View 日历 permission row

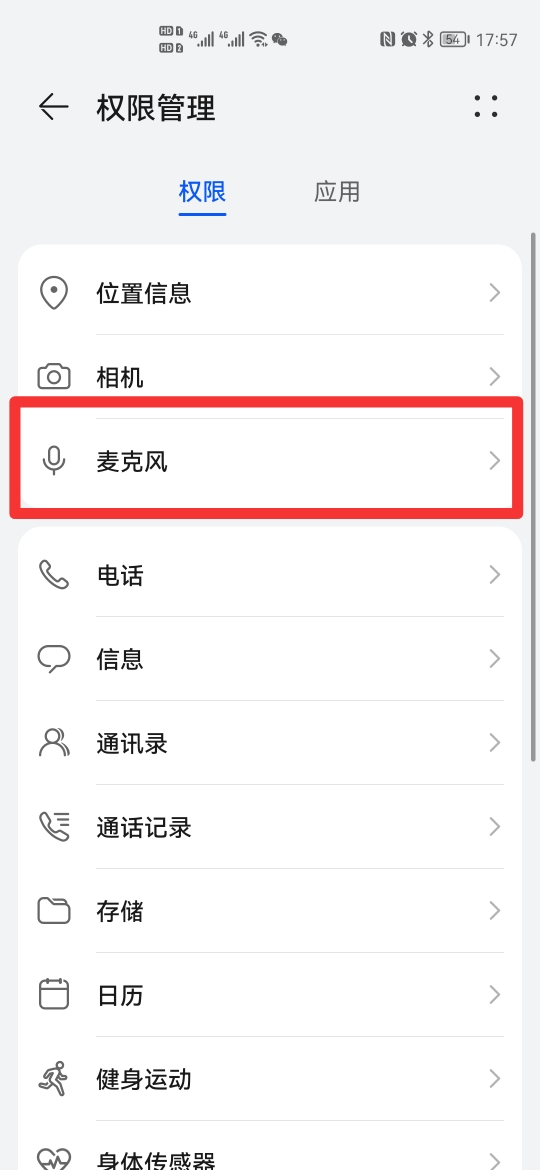coord(270,995)
